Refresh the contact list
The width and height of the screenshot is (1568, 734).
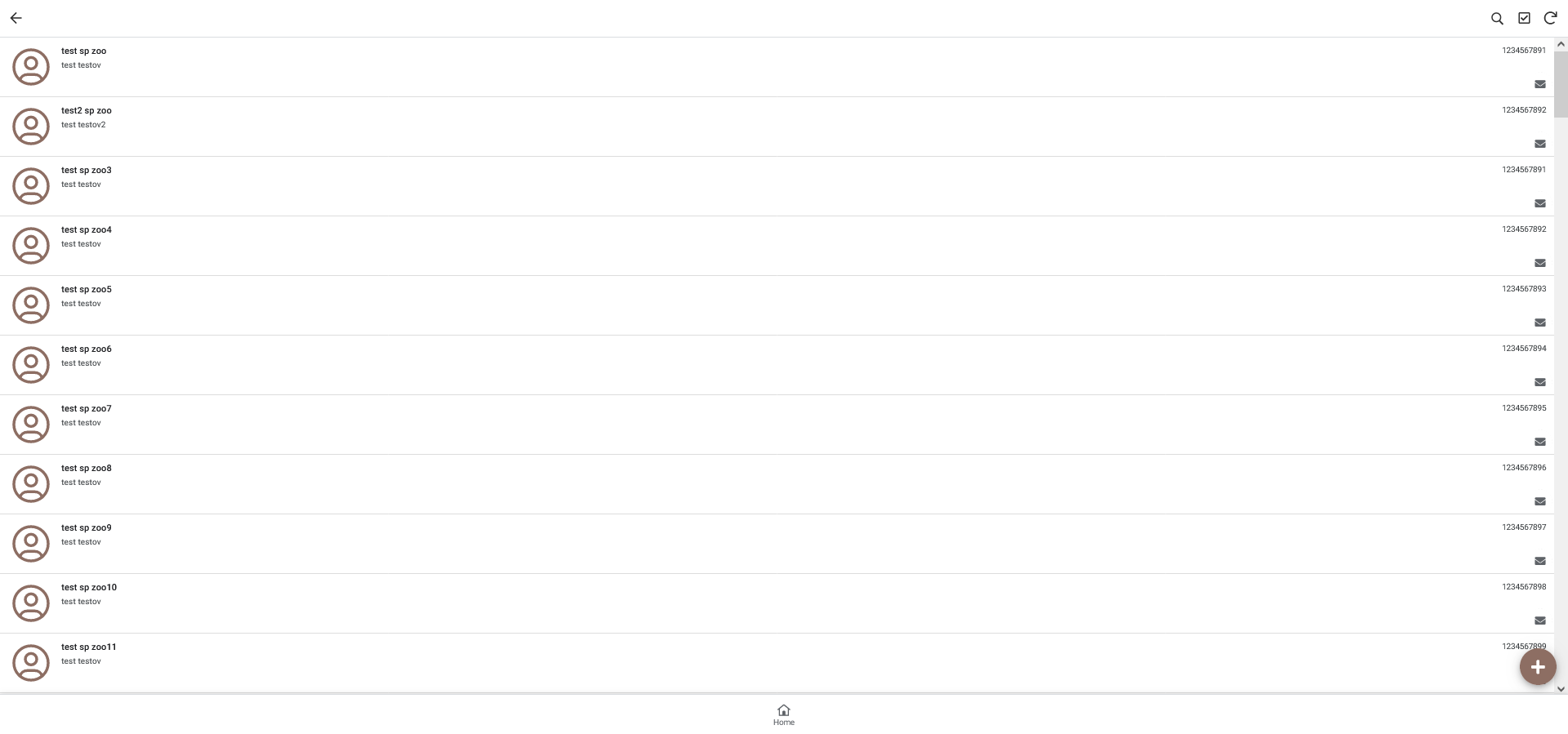1550,18
